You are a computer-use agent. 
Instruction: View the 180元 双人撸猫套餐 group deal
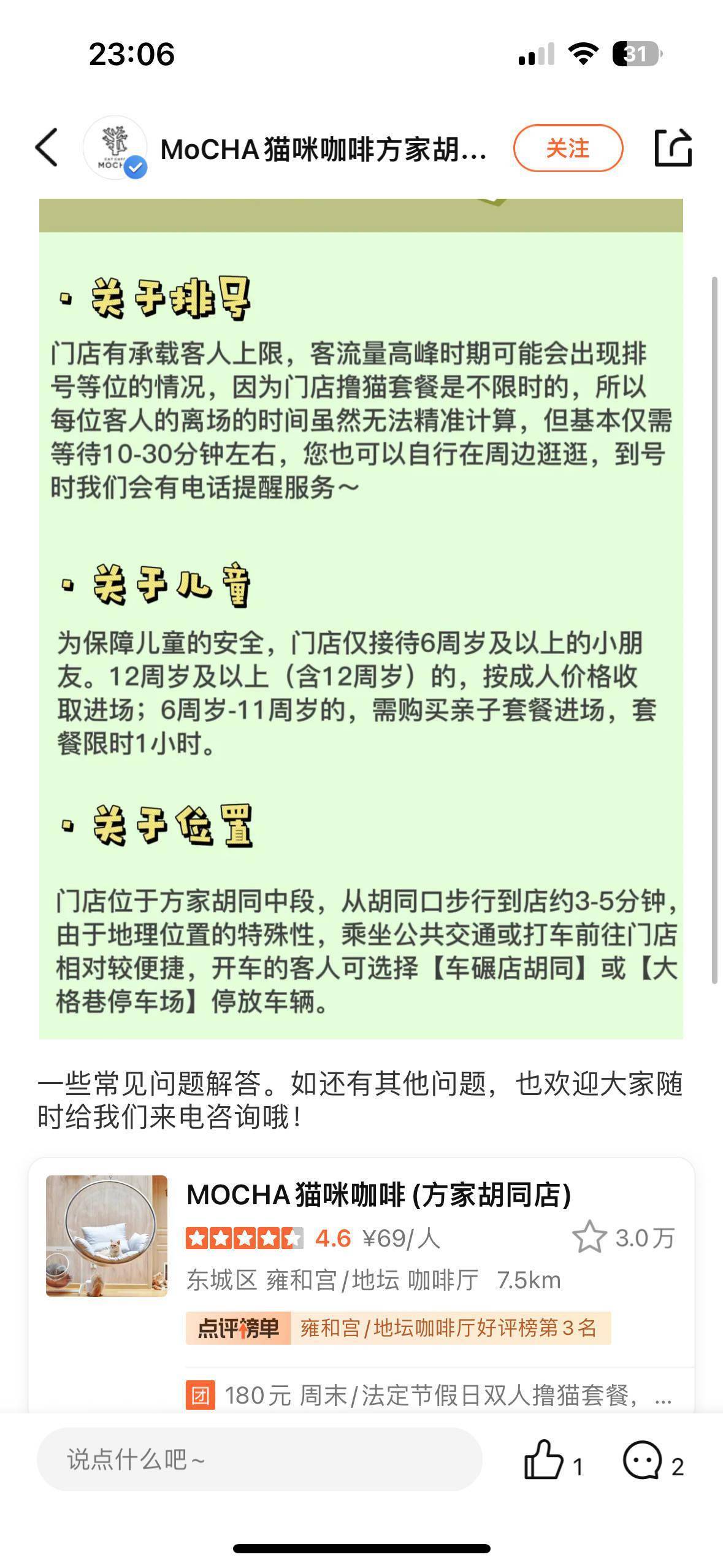pos(429,1395)
